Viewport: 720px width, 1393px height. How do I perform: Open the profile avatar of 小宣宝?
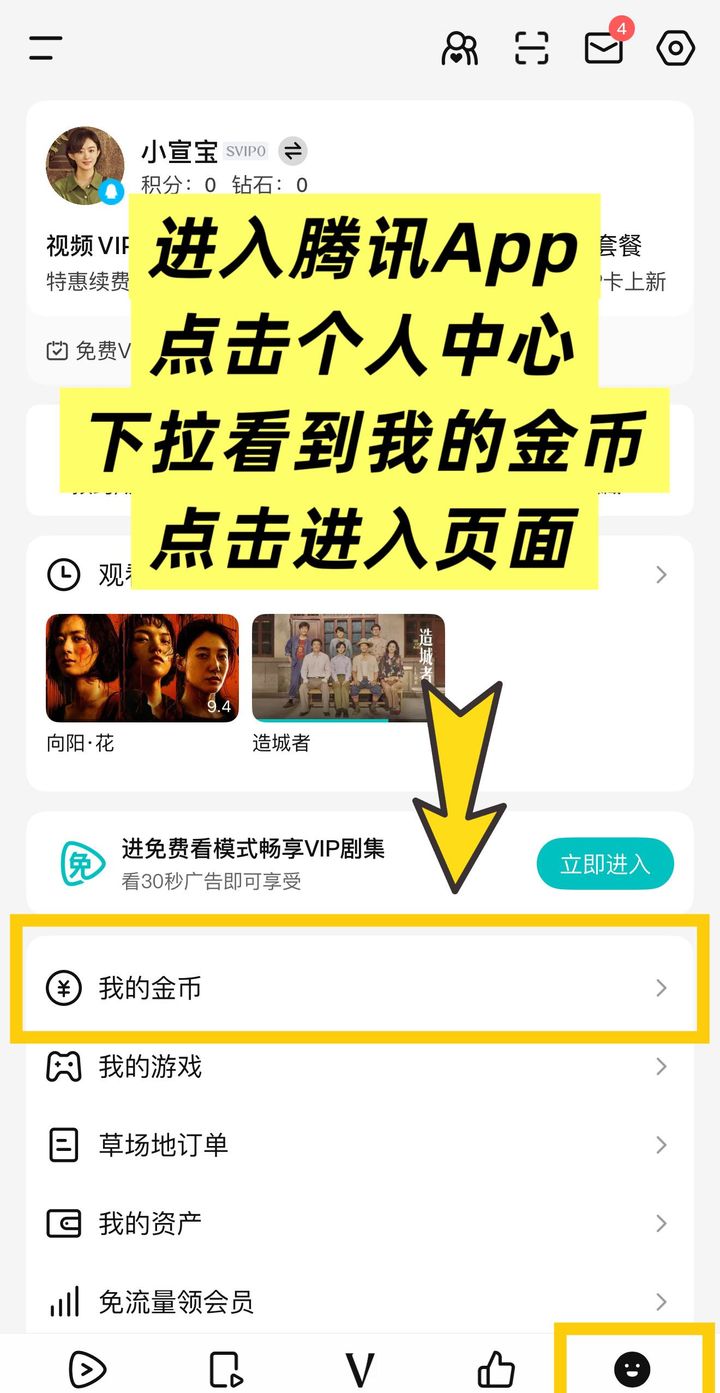click(85, 166)
